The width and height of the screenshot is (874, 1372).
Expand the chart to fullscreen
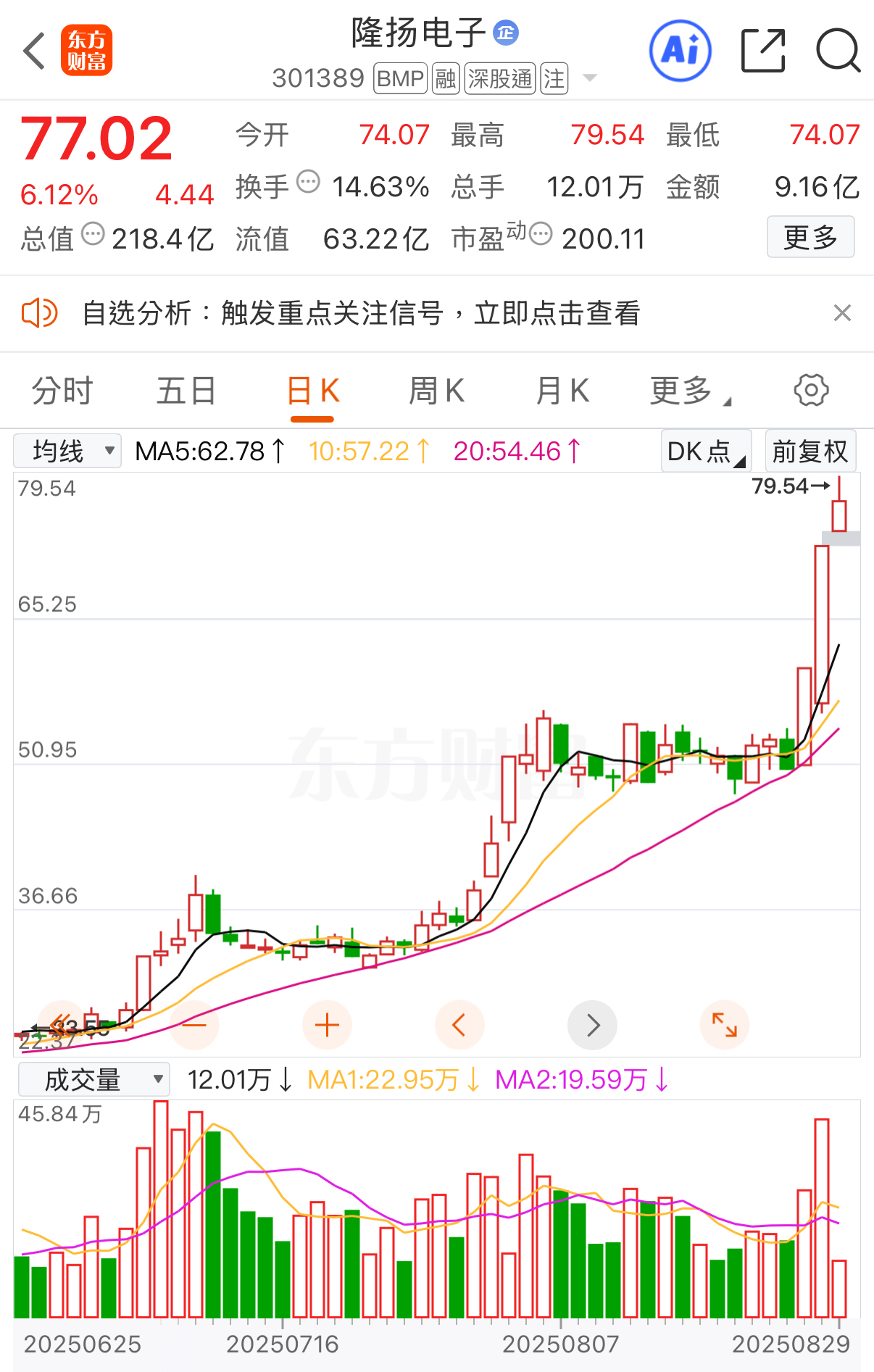tap(724, 1025)
